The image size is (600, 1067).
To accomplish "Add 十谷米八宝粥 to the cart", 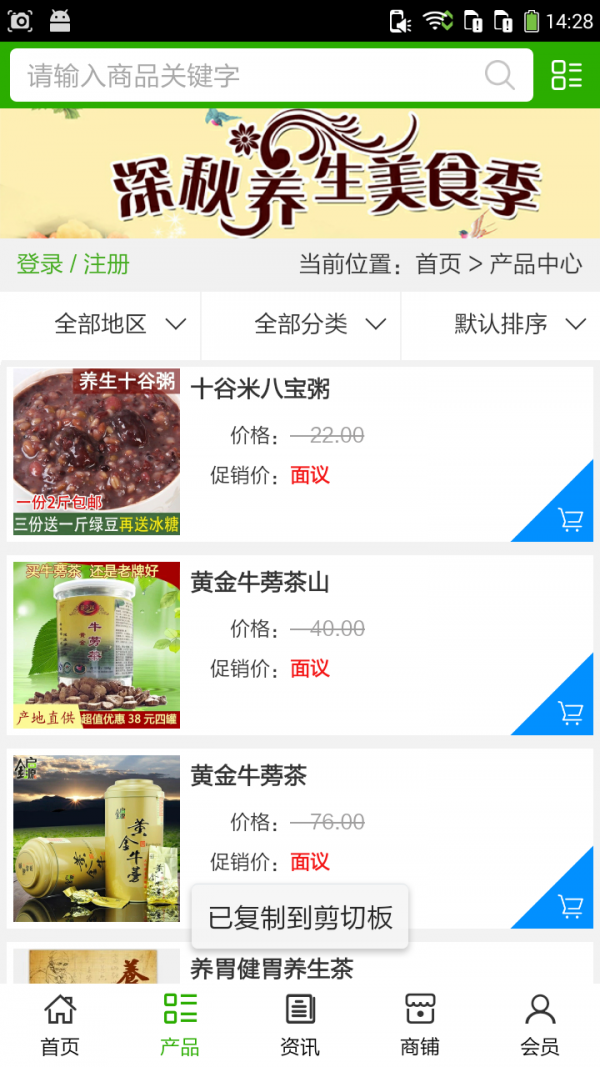I will pyautogui.click(x=570, y=520).
